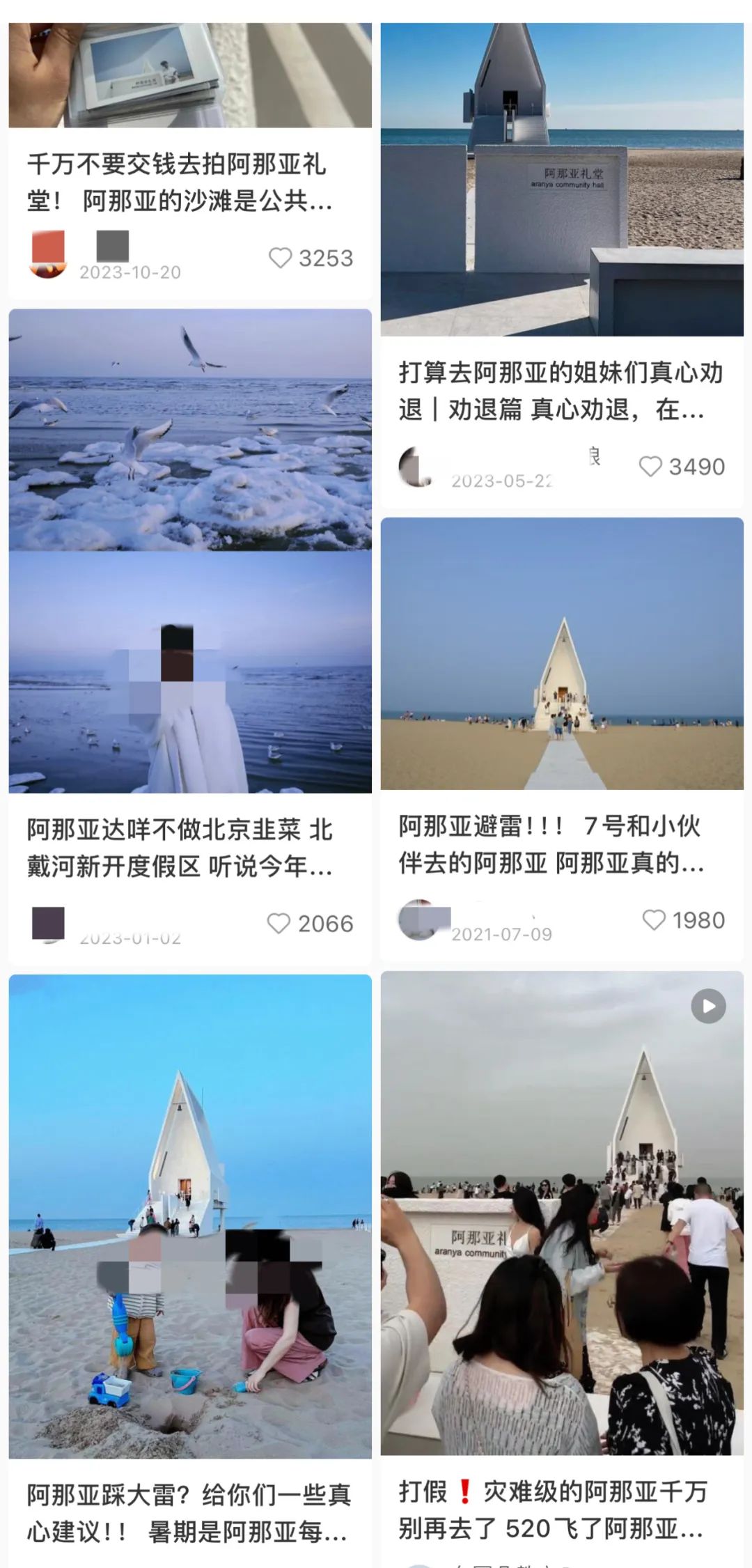Open the post '千万不要交钱去拍阿那亚礼堂'
The width and height of the screenshot is (752, 1568).
[178, 183]
